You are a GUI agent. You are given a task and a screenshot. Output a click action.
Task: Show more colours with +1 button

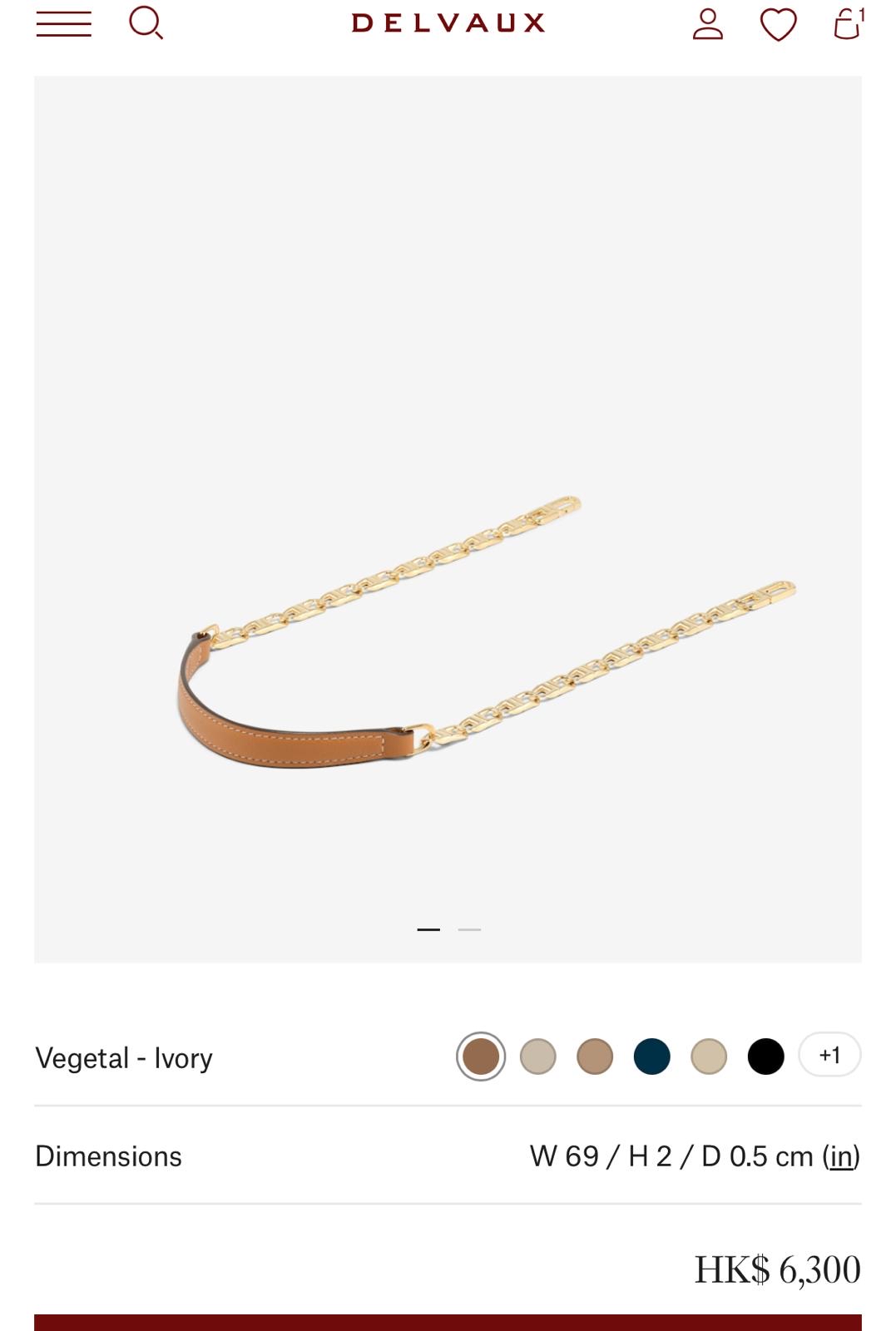829,1055
